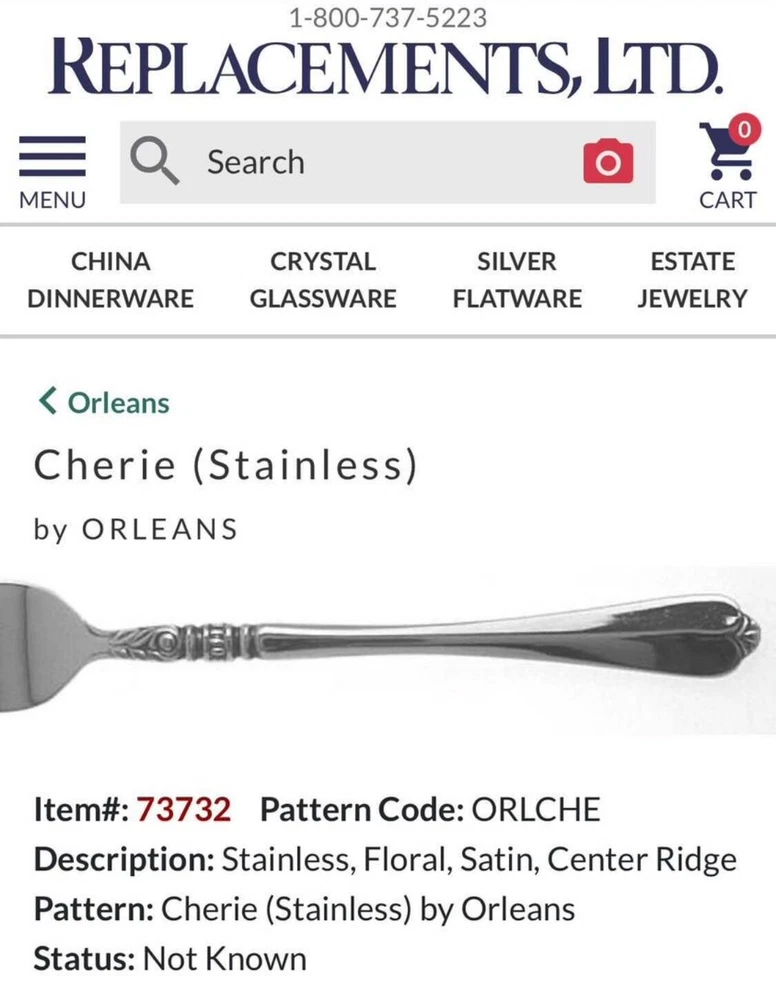Go to Crystal Glassware category
This screenshot has width=776, height=1000.
[x=322, y=280]
